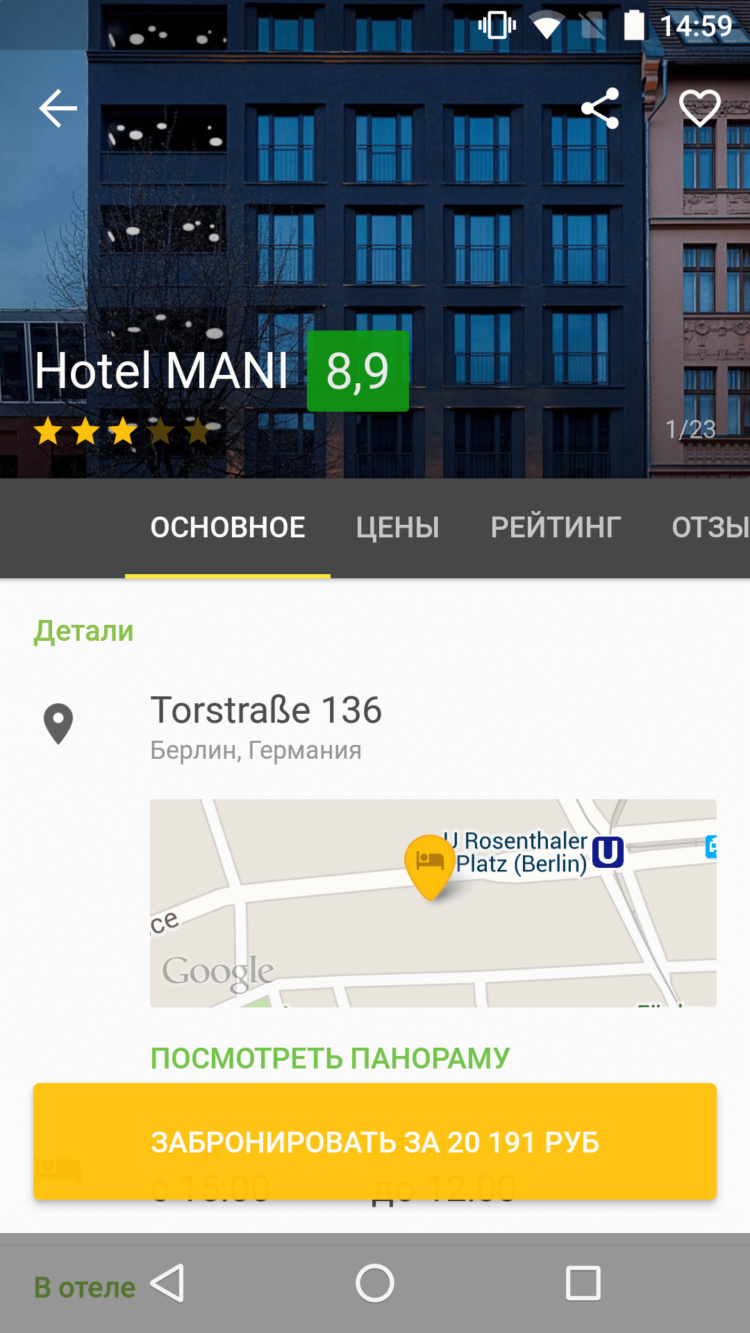The height and width of the screenshot is (1333, 750).
Task: Tap the Wi-Fi status bar icon
Action: (546, 23)
